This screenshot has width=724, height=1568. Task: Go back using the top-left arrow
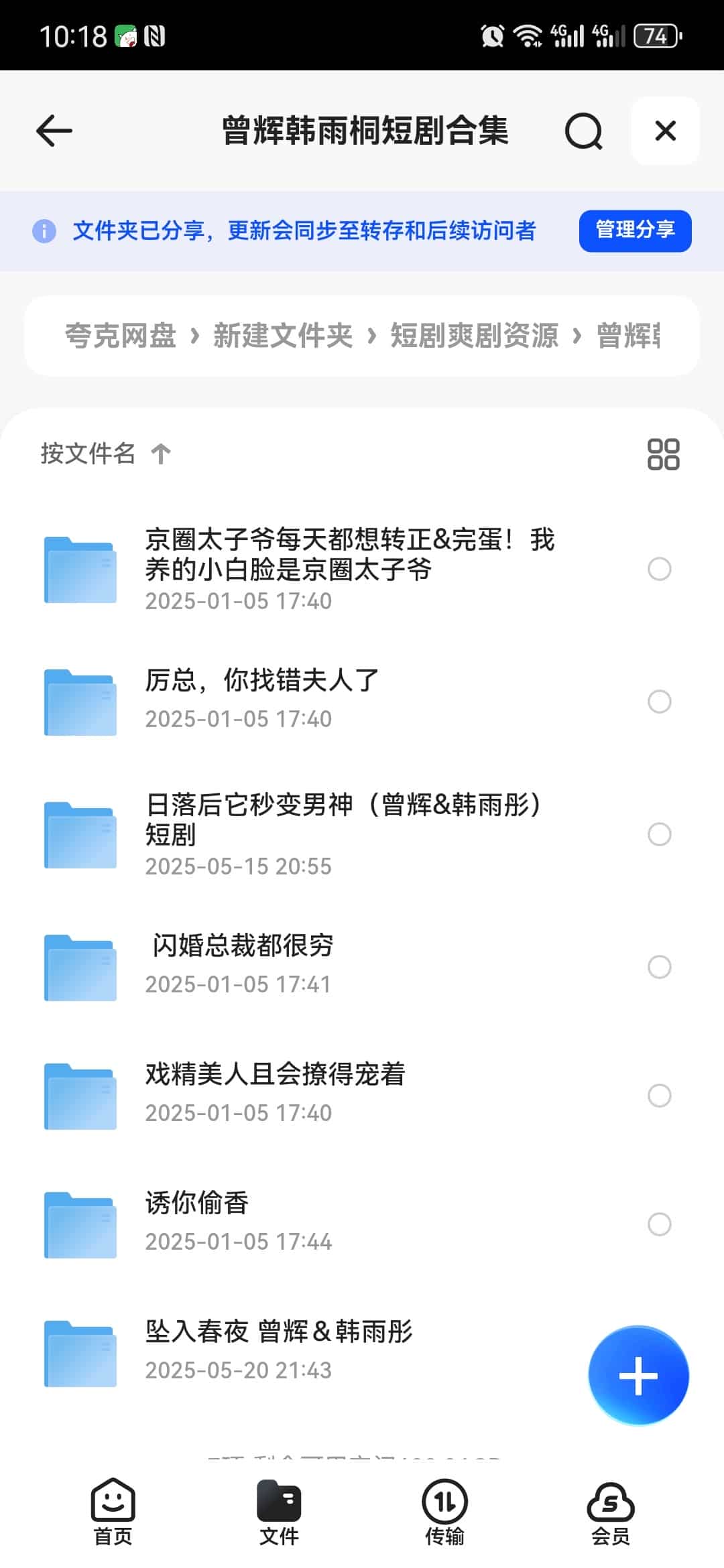coord(54,131)
